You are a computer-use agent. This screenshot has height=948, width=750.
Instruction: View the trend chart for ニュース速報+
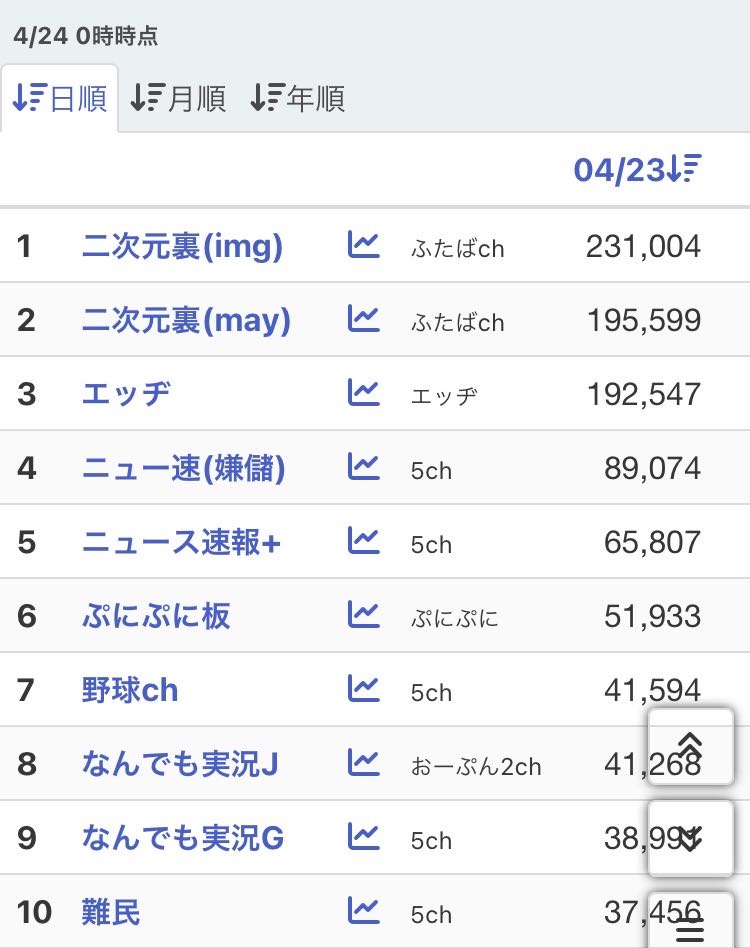(x=364, y=541)
